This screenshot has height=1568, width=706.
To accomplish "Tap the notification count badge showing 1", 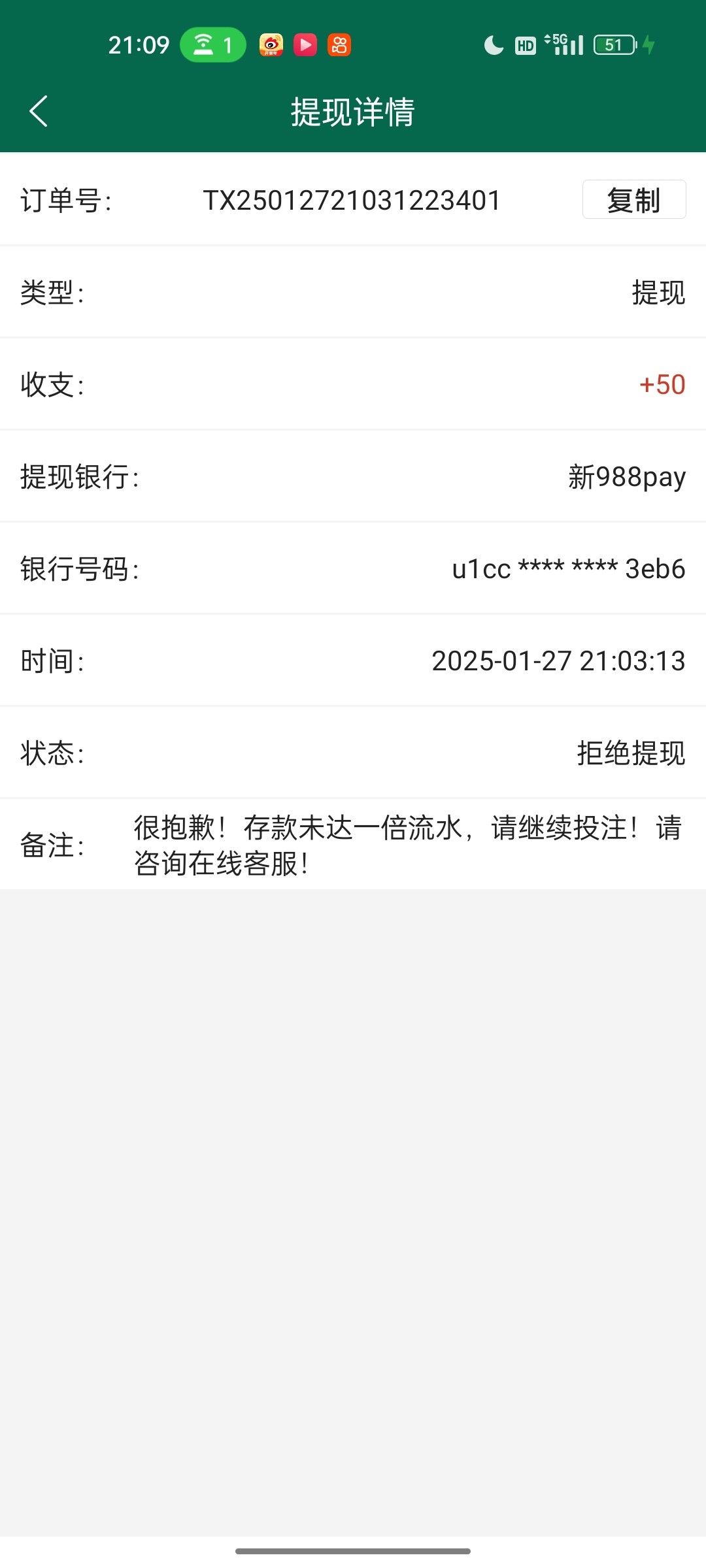I will tap(226, 44).
